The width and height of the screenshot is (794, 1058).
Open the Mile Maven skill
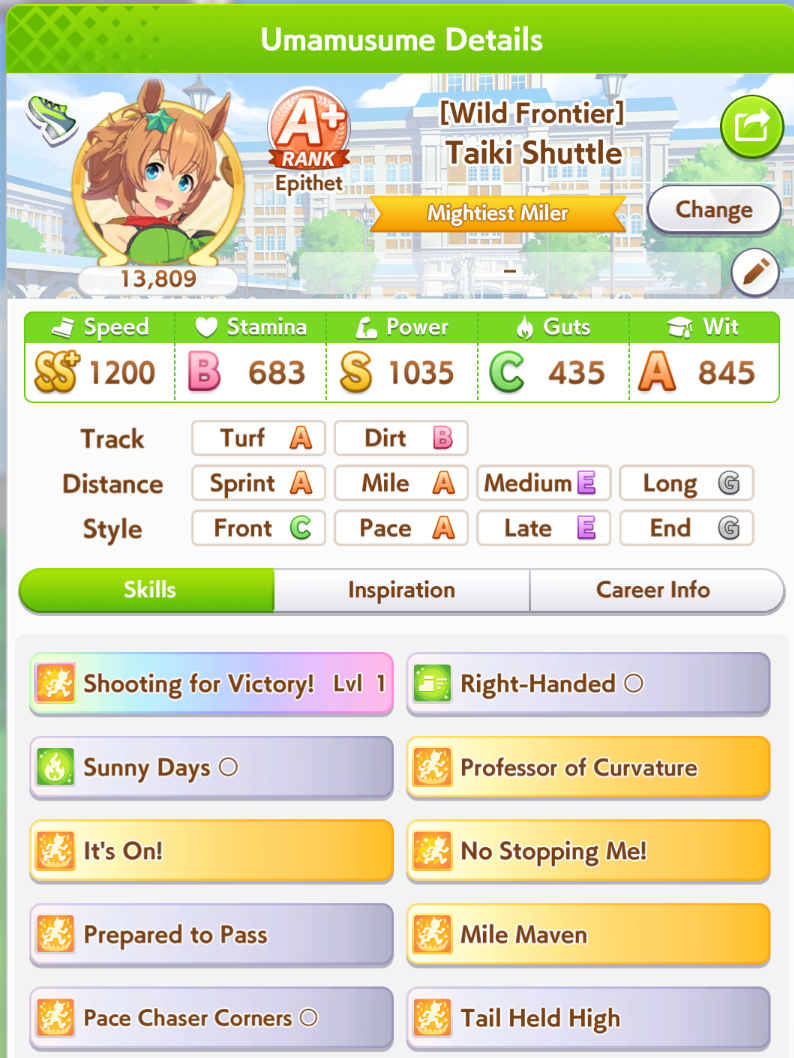(588, 935)
